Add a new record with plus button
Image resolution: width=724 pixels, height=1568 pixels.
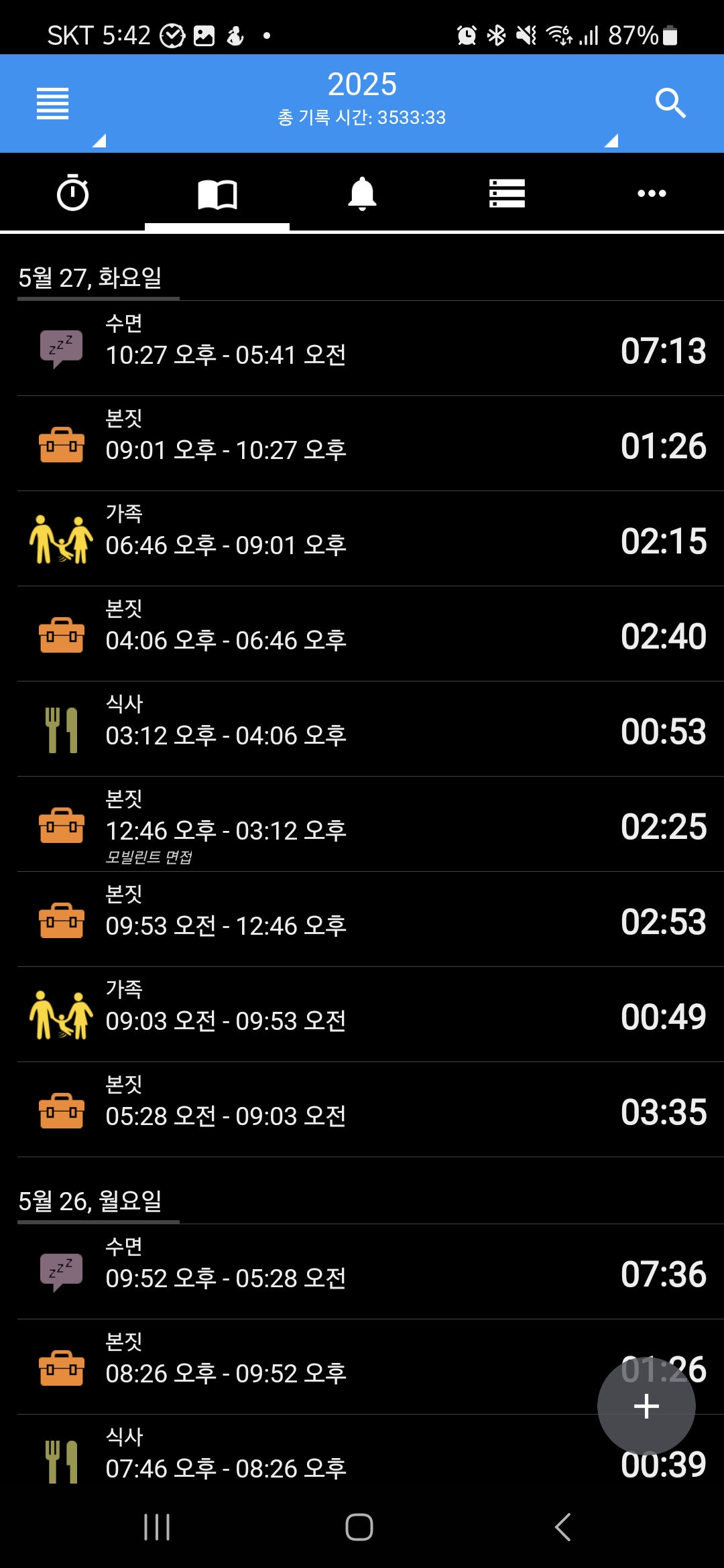coord(646,1406)
